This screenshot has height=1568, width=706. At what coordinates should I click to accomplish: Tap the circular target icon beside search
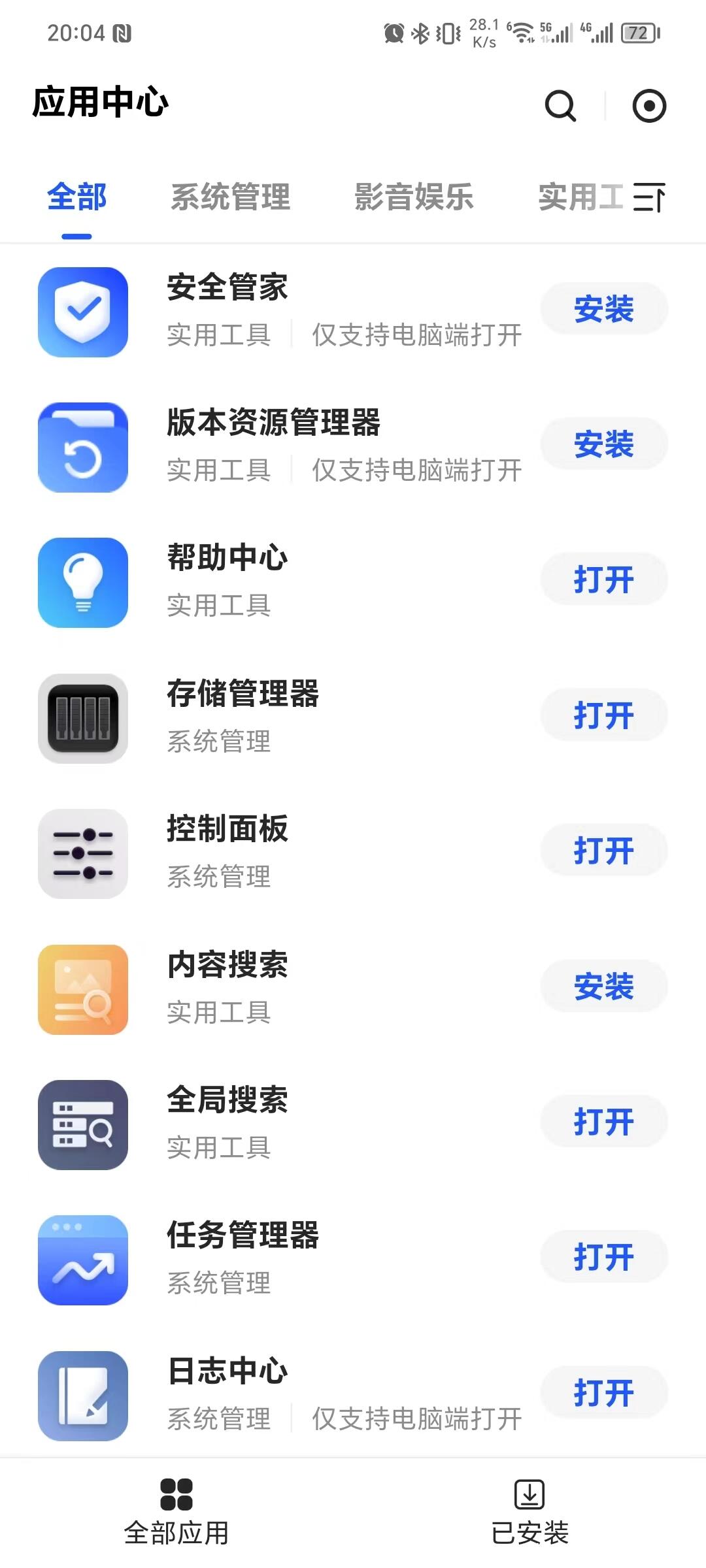[x=649, y=106]
